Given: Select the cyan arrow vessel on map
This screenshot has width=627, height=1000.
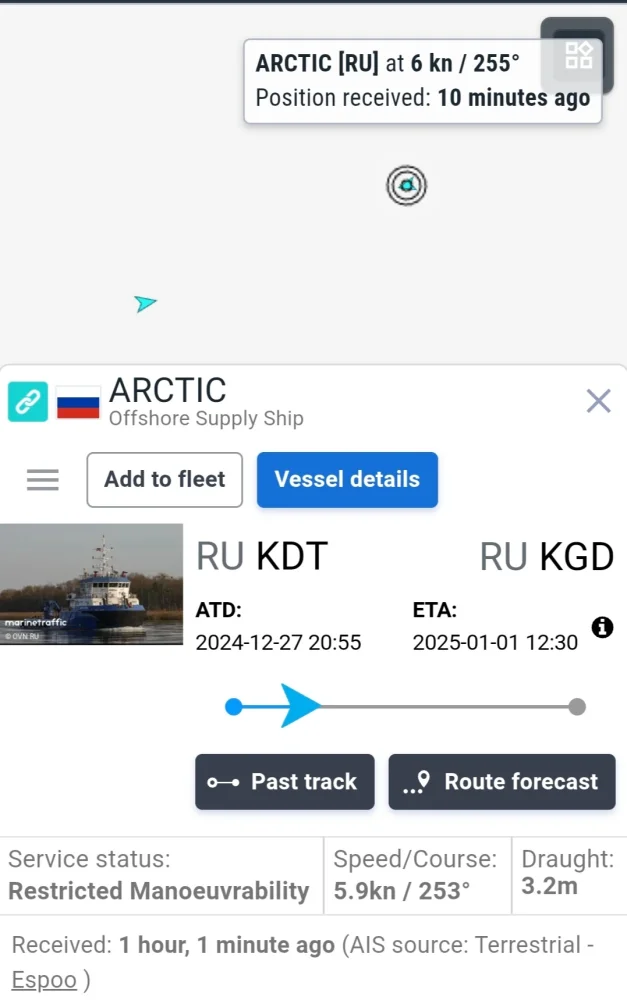Looking at the screenshot, I should [146, 303].
